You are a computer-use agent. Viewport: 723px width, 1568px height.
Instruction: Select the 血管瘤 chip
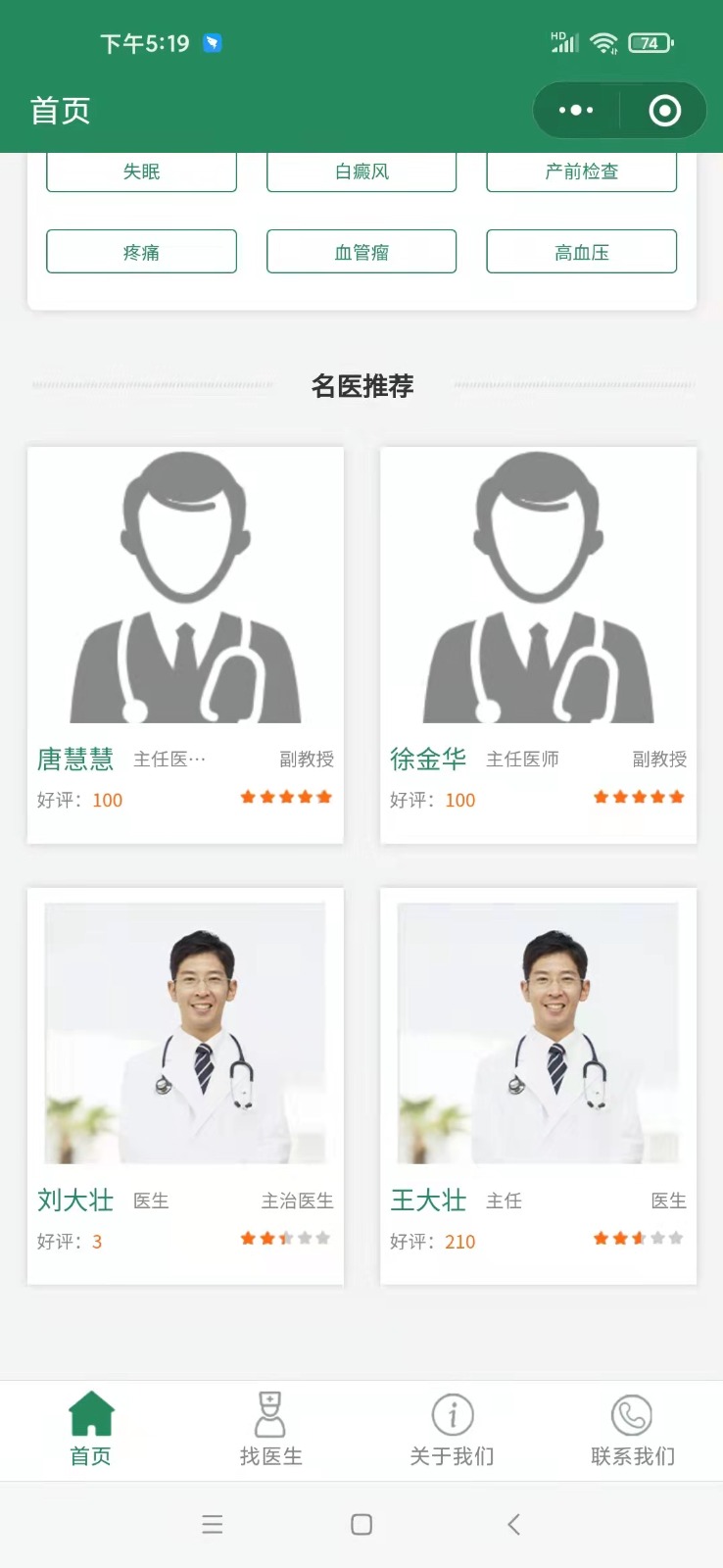point(361,252)
